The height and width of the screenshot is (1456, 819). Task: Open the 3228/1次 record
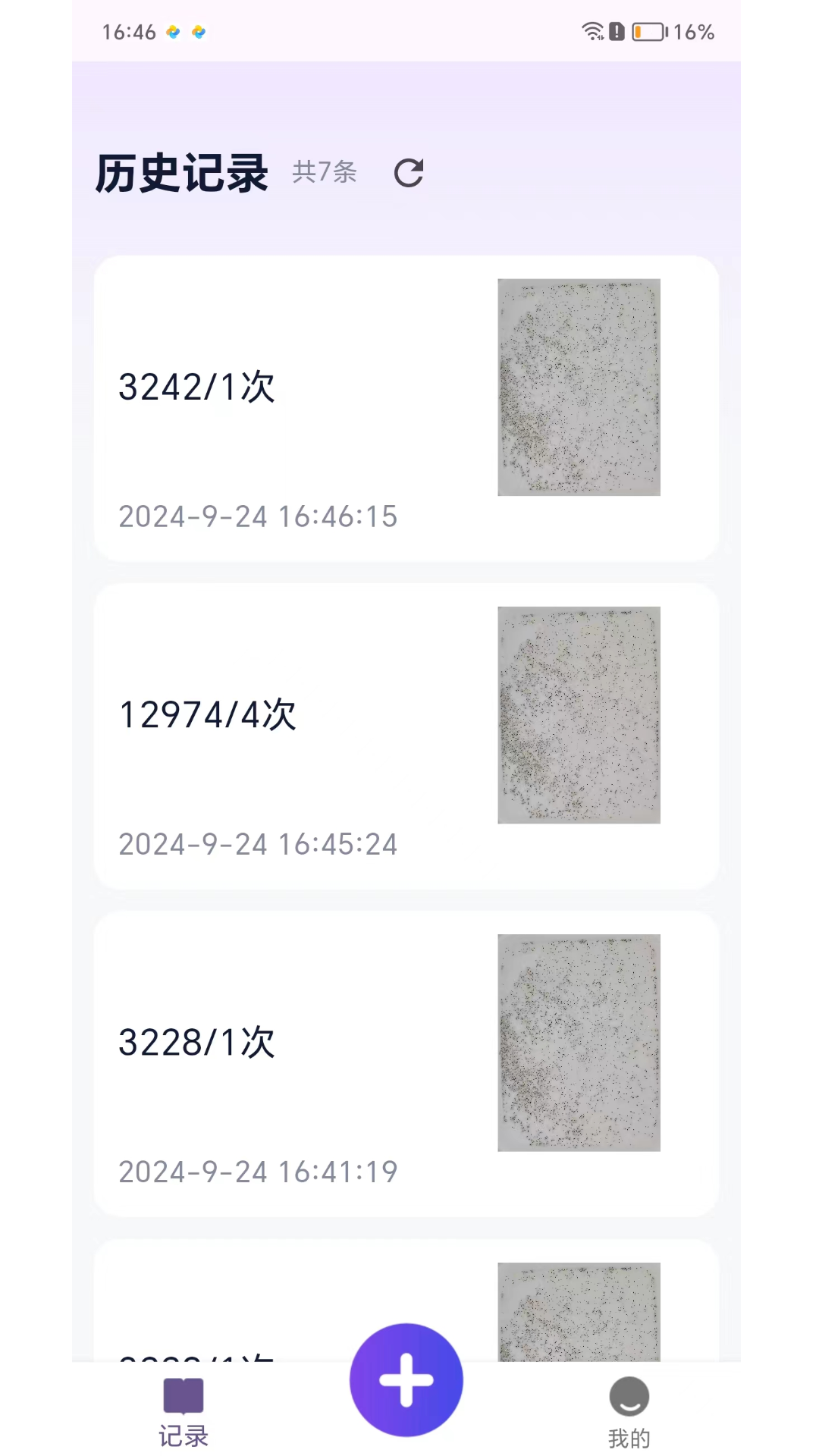pos(406,1063)
